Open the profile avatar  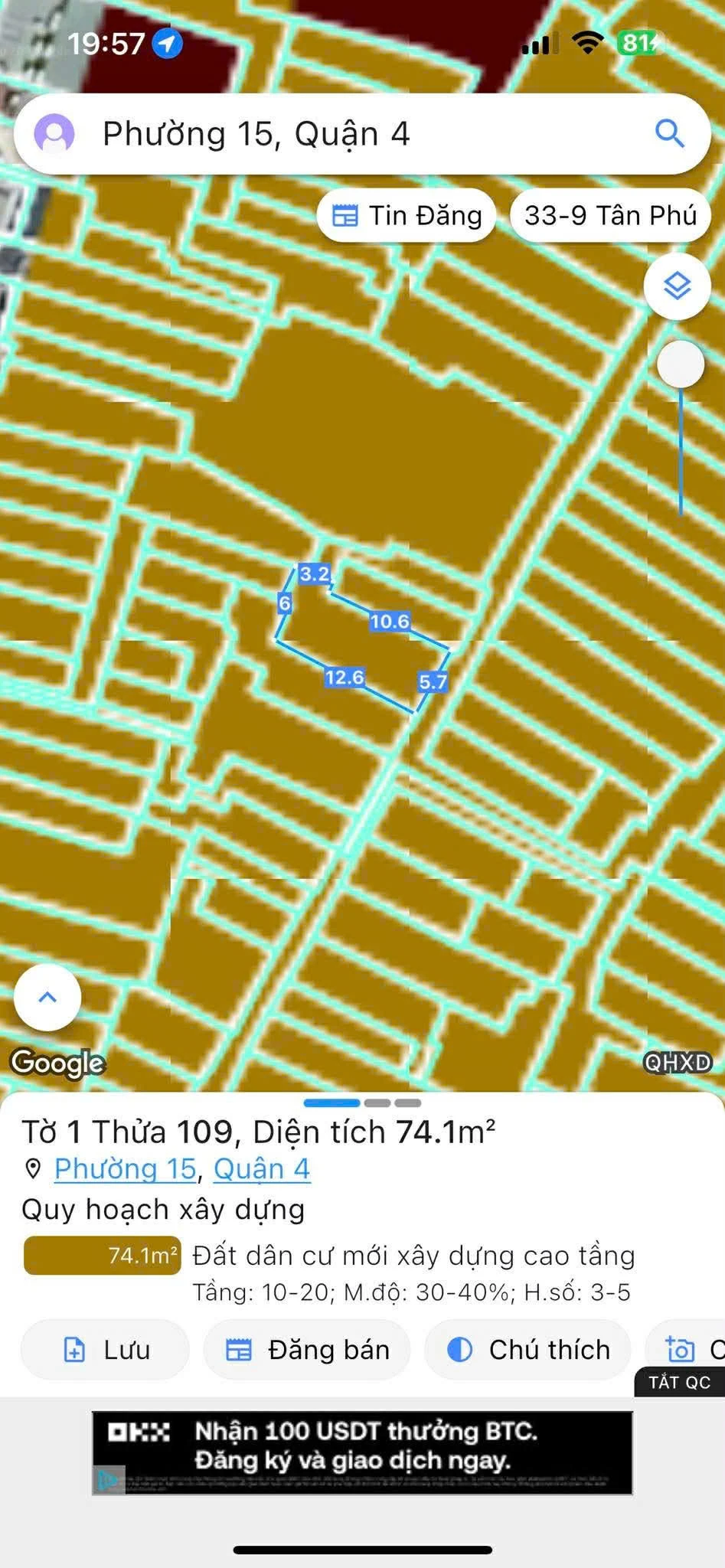pos(54,134)
